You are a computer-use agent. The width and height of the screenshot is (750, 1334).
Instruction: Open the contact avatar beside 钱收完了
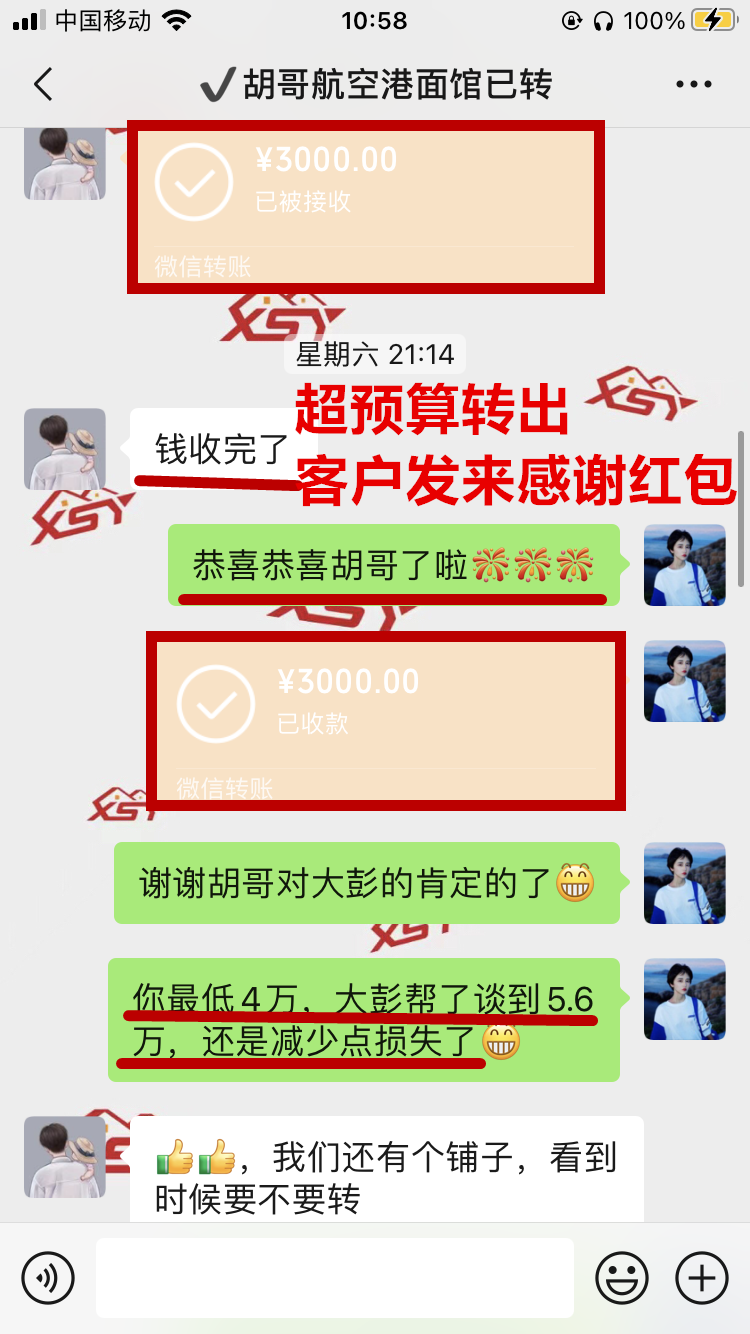pyautogui.click(x=65, y=449)
